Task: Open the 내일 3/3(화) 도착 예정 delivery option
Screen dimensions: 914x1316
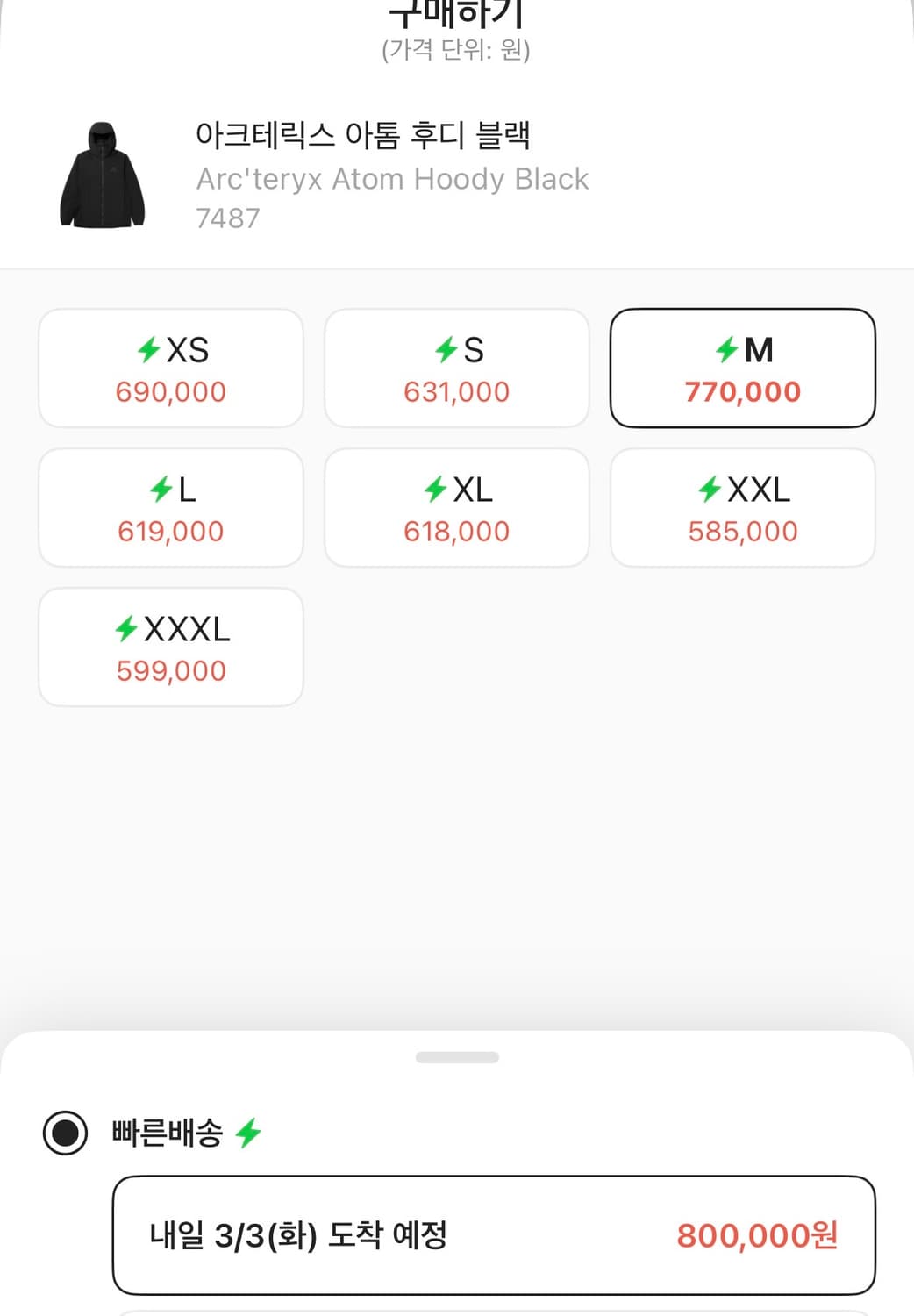Action: [491, 1237]
